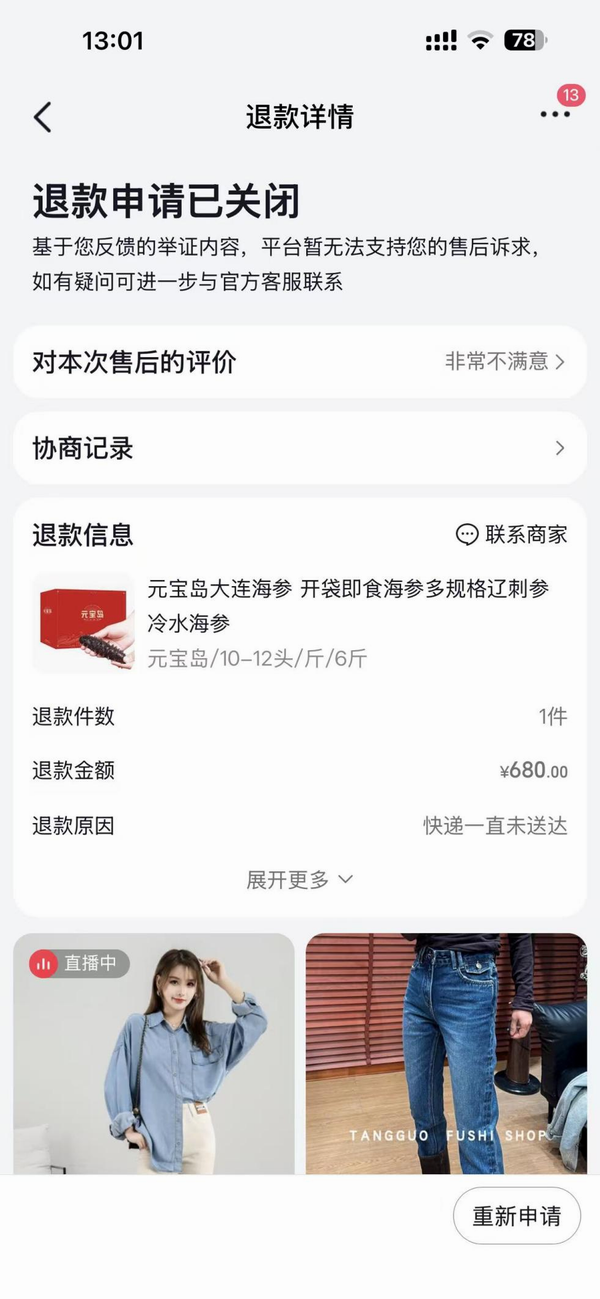The image size is (600, 1299).
Task: Open the blue jeans product card
Action: pos(446,1053)
